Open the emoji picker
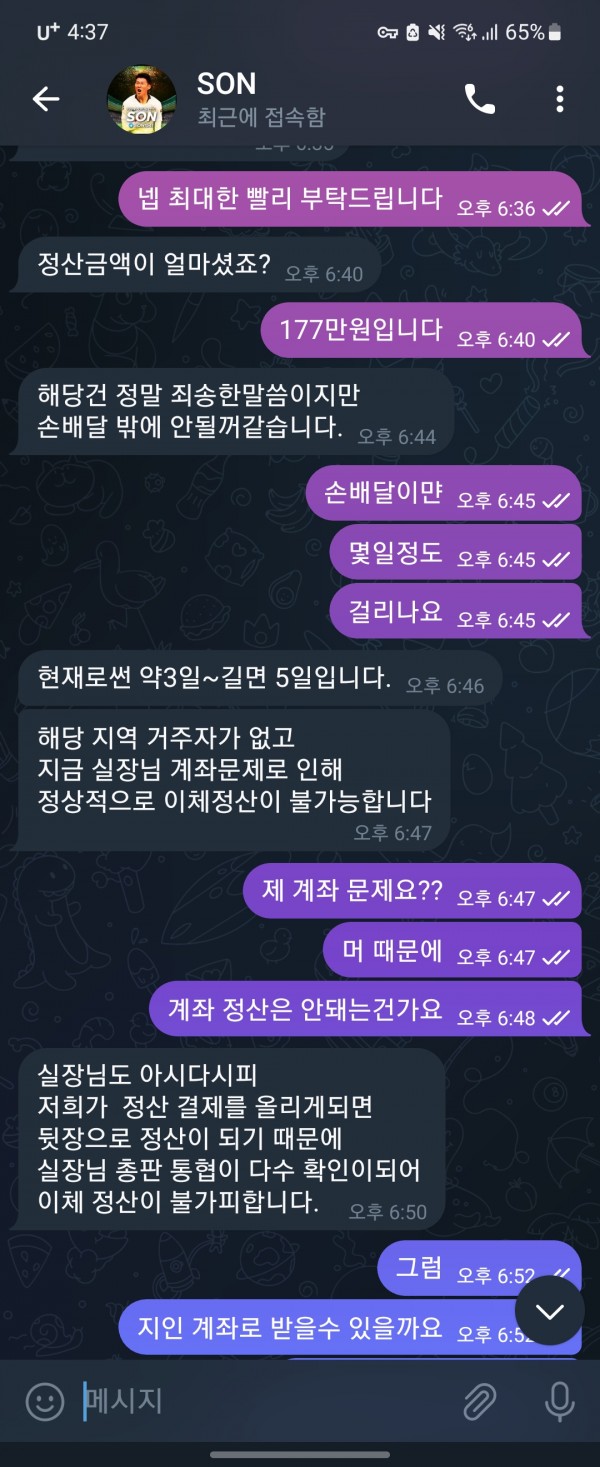 pyautogui.click(x=45, y=1402)
